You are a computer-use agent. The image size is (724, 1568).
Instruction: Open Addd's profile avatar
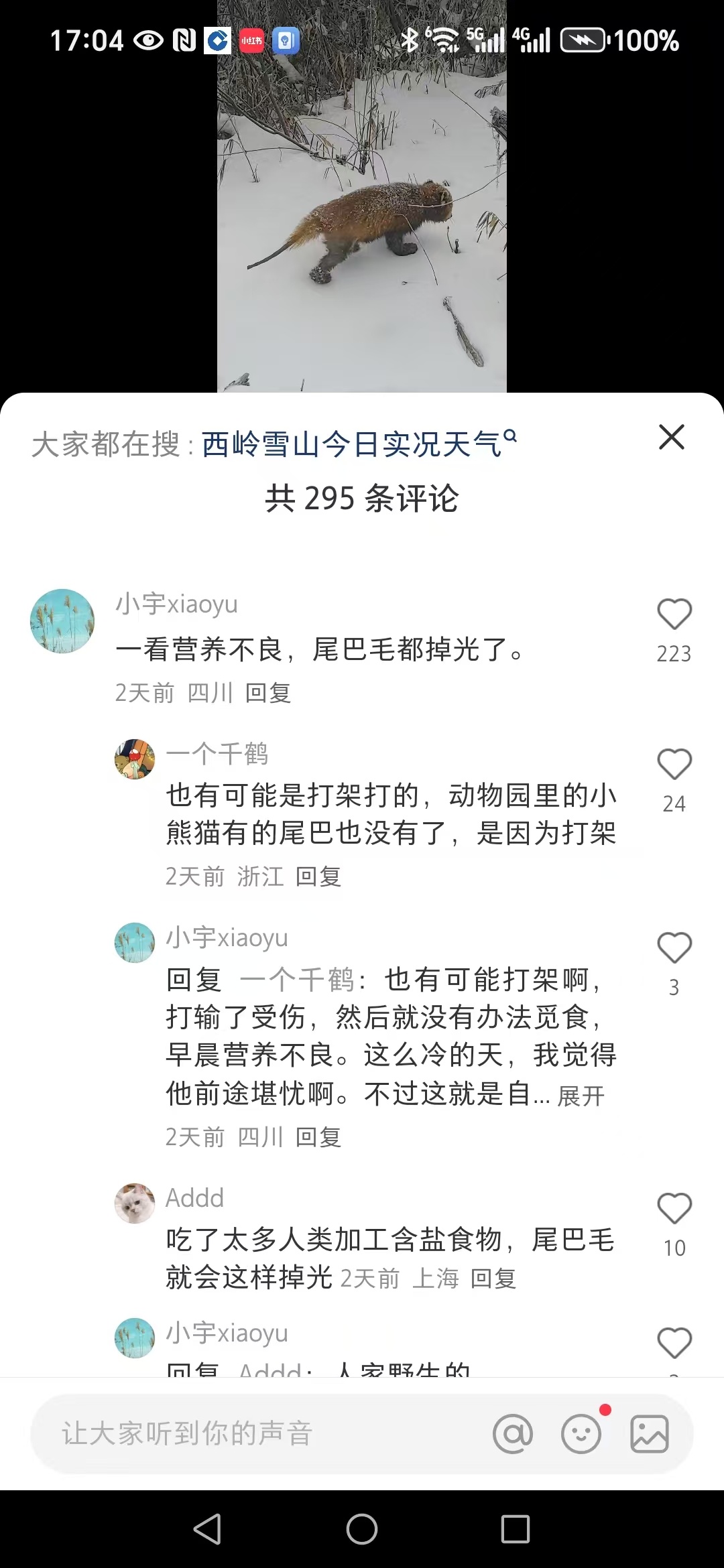(x=135, y=1203)
